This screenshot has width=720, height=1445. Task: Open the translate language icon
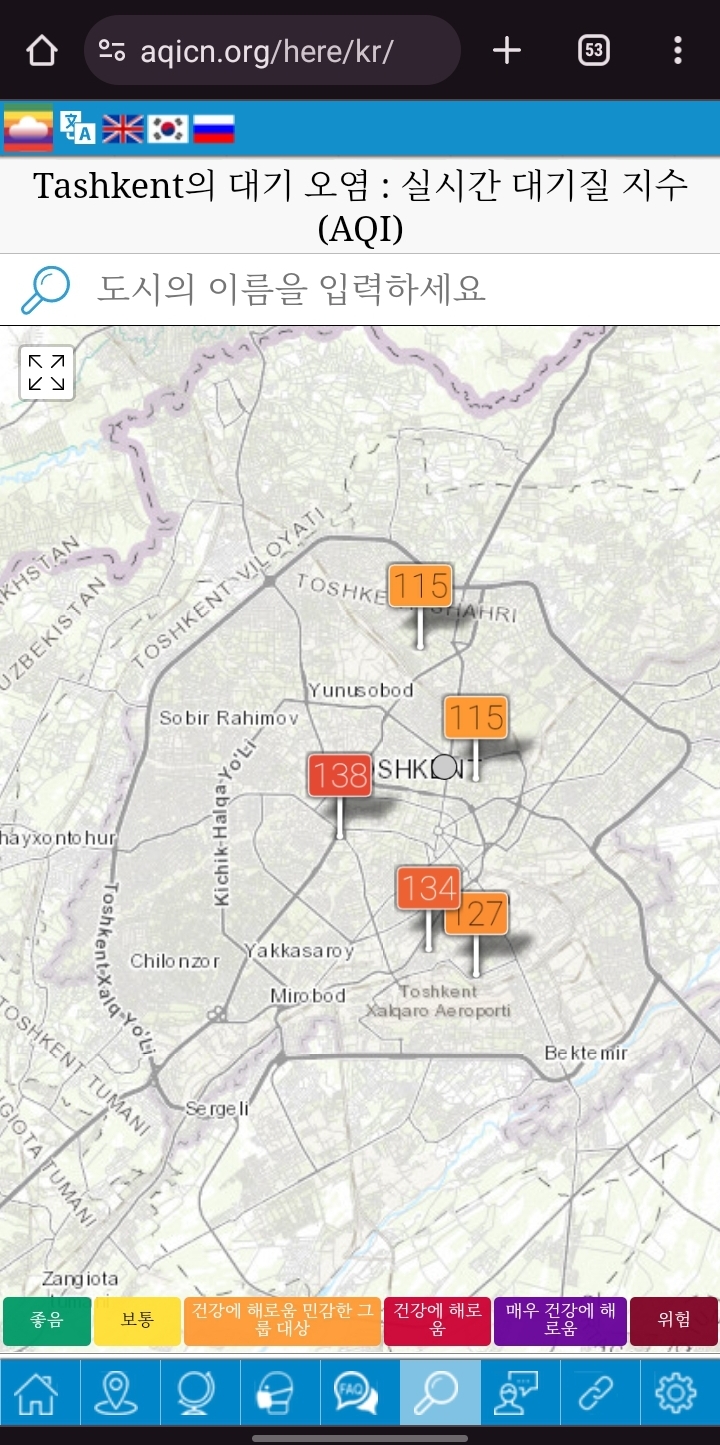[77, 128]
